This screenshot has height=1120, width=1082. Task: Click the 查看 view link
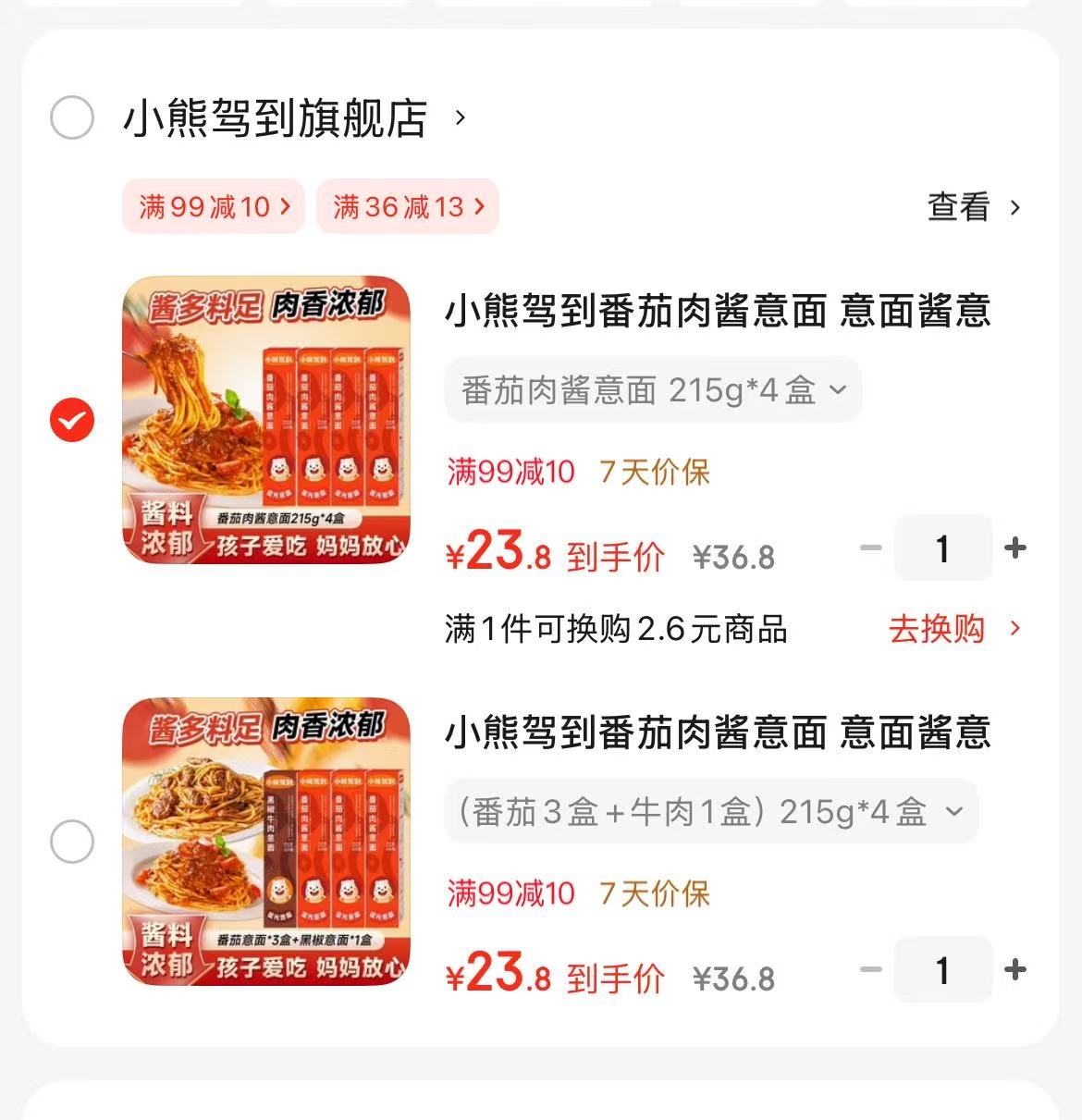pyautogui.click(x=958, y=208)
